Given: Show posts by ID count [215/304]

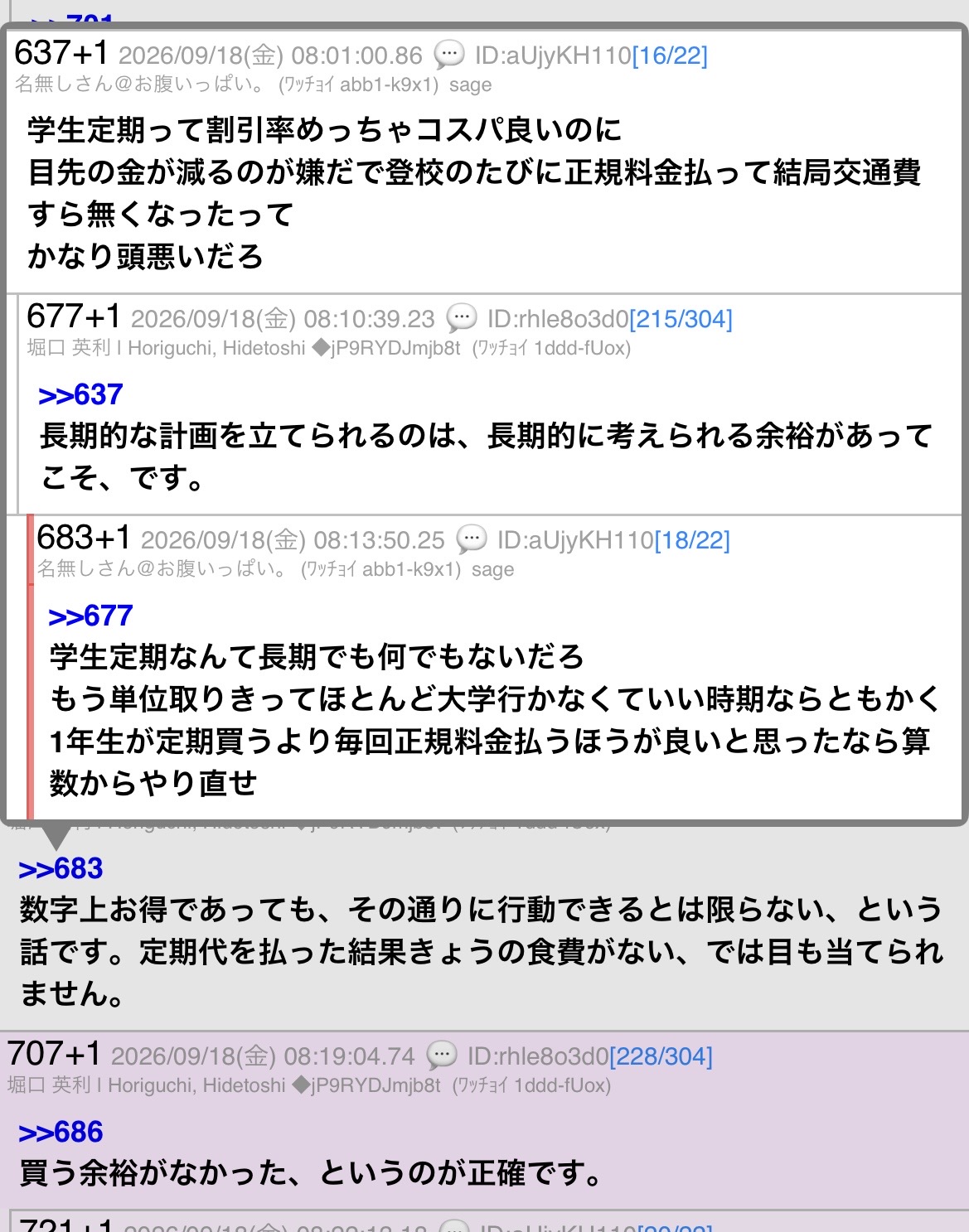Looking at the screenshot, I should [x=681, y=319].
